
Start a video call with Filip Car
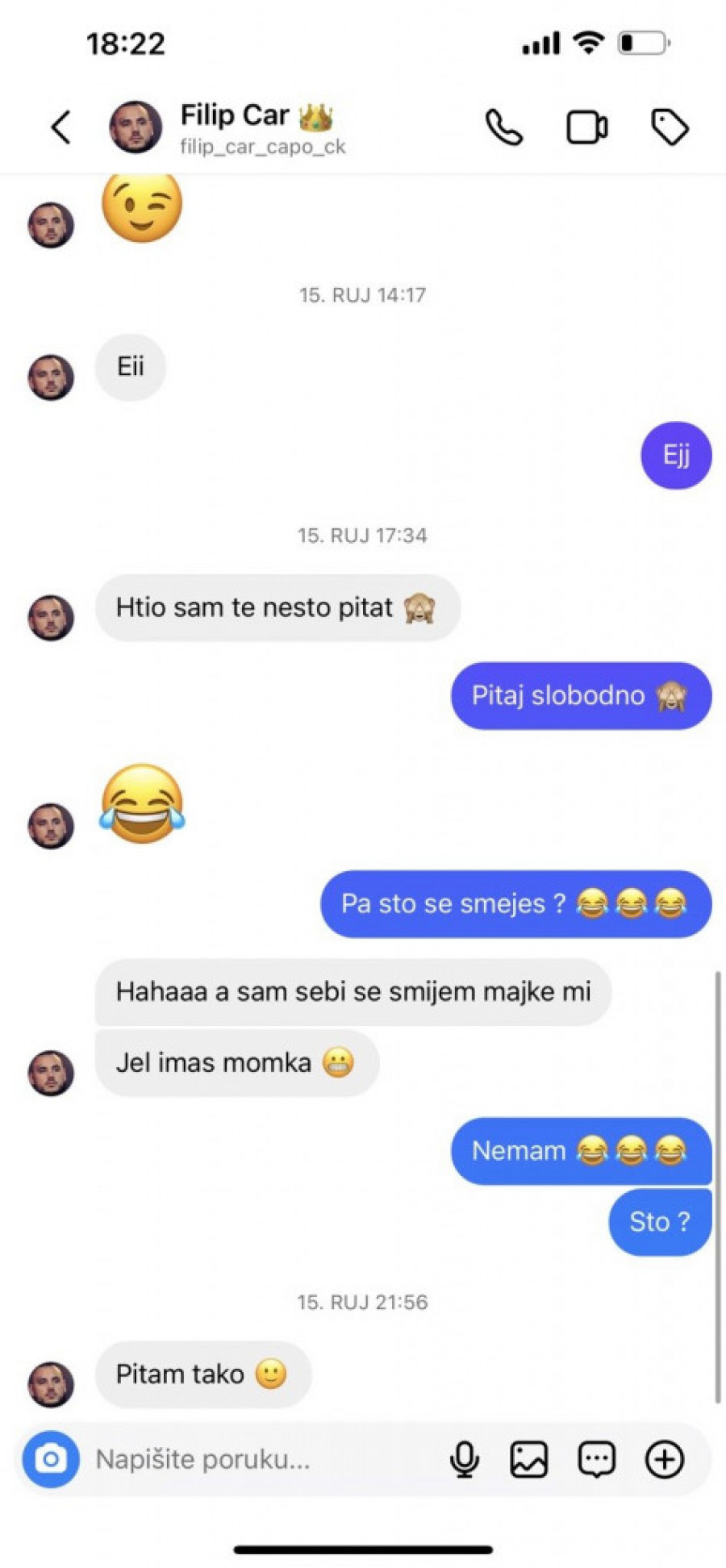coord(586,127)
